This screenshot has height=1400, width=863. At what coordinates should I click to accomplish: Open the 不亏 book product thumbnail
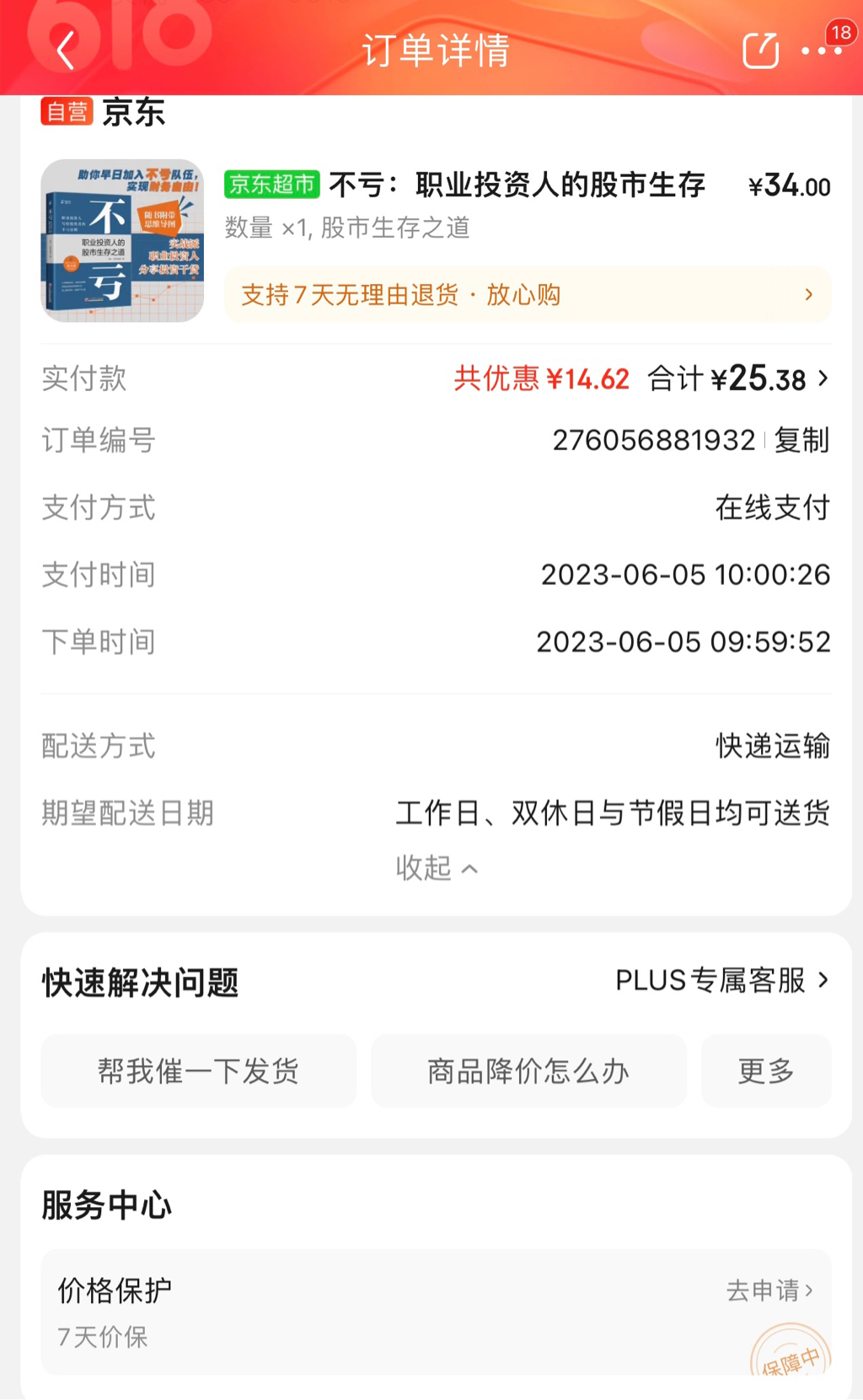122,241
